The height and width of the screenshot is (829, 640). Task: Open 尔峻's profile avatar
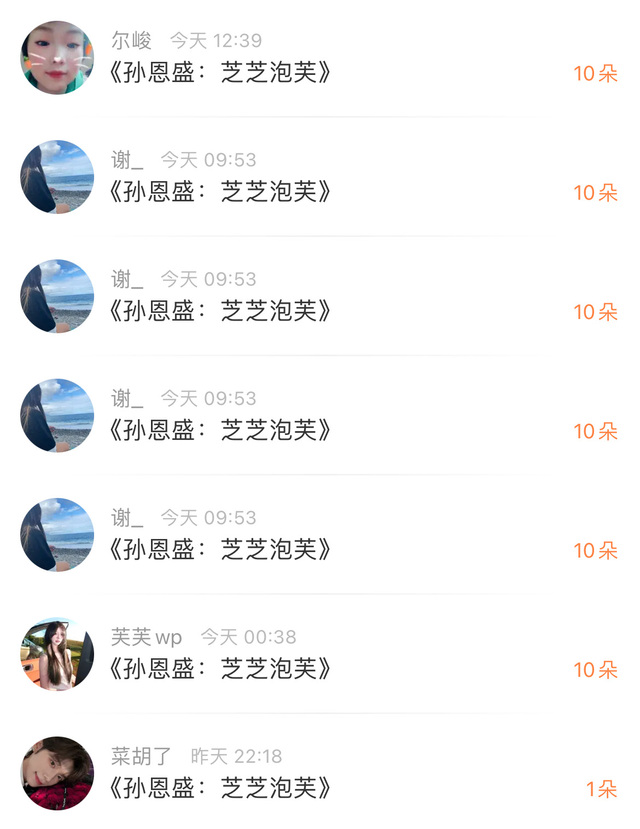click(x=57, y=58)
